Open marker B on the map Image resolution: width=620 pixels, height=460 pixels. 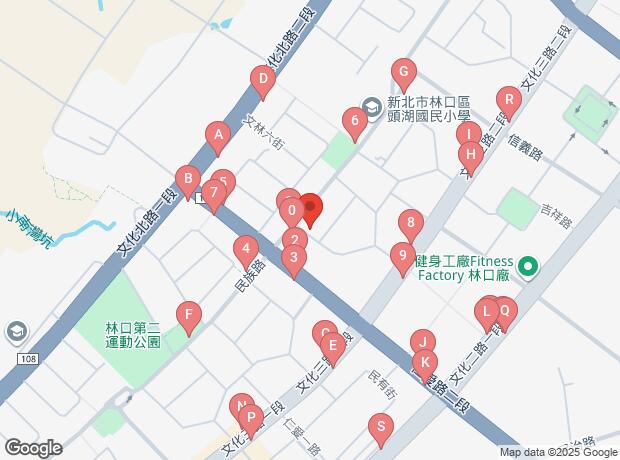pyautogui.click(x=186, y=179)
